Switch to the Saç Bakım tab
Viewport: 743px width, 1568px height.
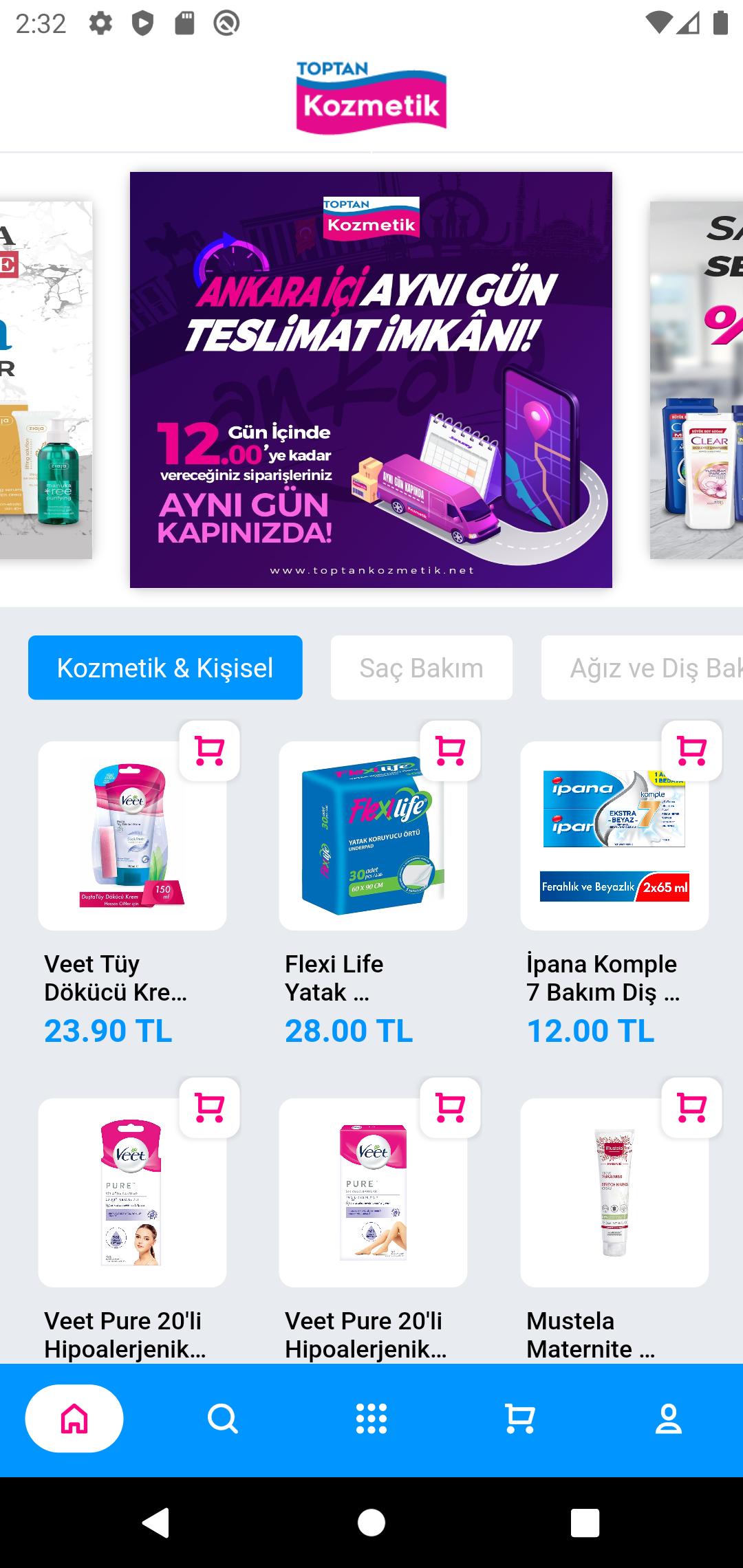(x=421, y=668)
